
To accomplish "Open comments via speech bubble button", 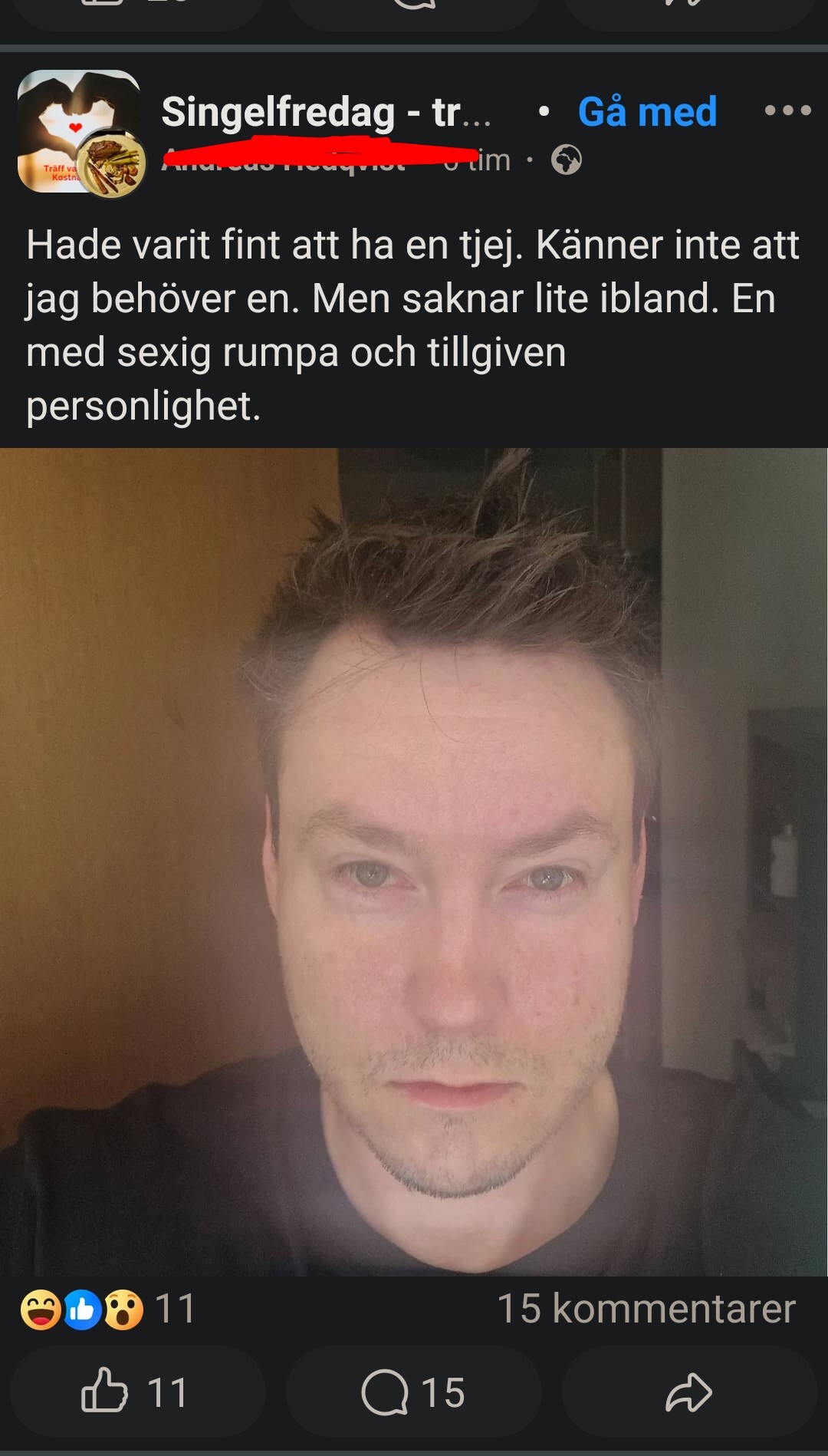I will (x=413, y=1392).
